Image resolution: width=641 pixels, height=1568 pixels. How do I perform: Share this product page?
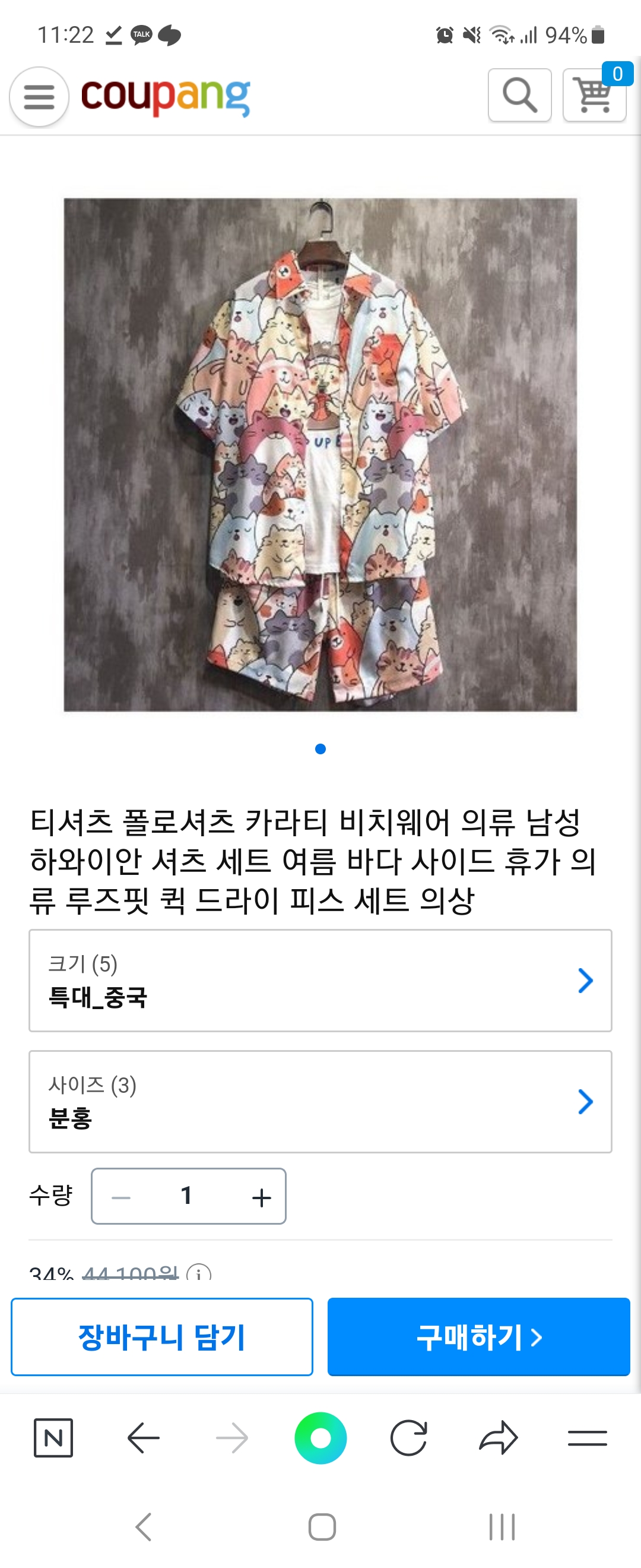[x=498, y=1438]
